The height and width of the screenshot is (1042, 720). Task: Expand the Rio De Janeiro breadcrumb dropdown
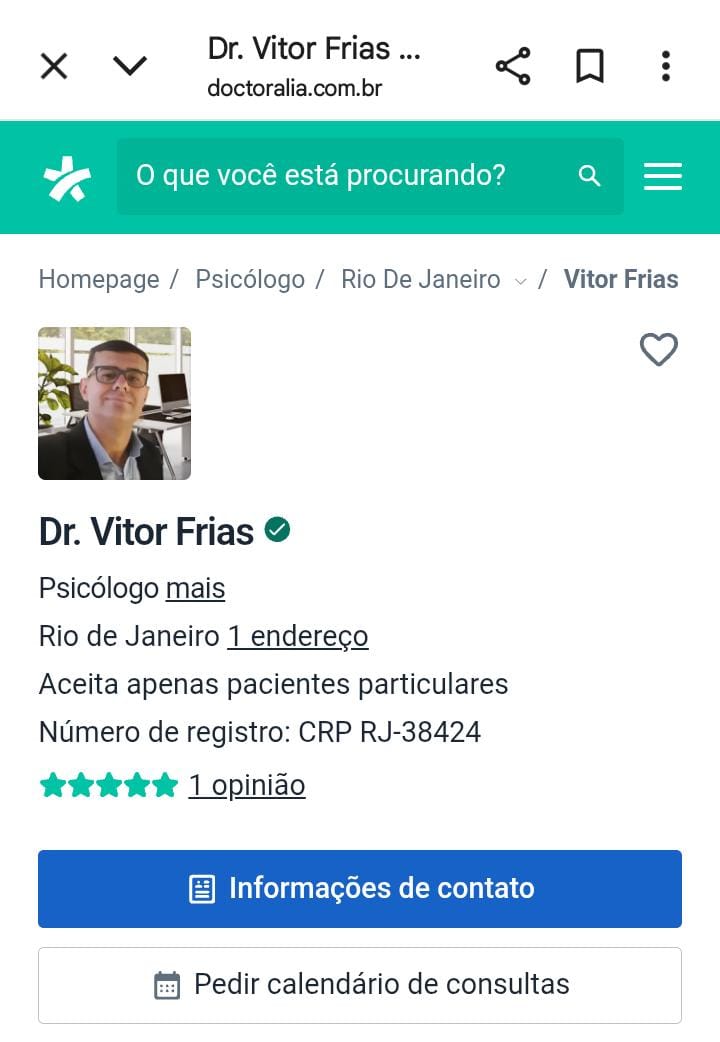click(x=520, y=281)
